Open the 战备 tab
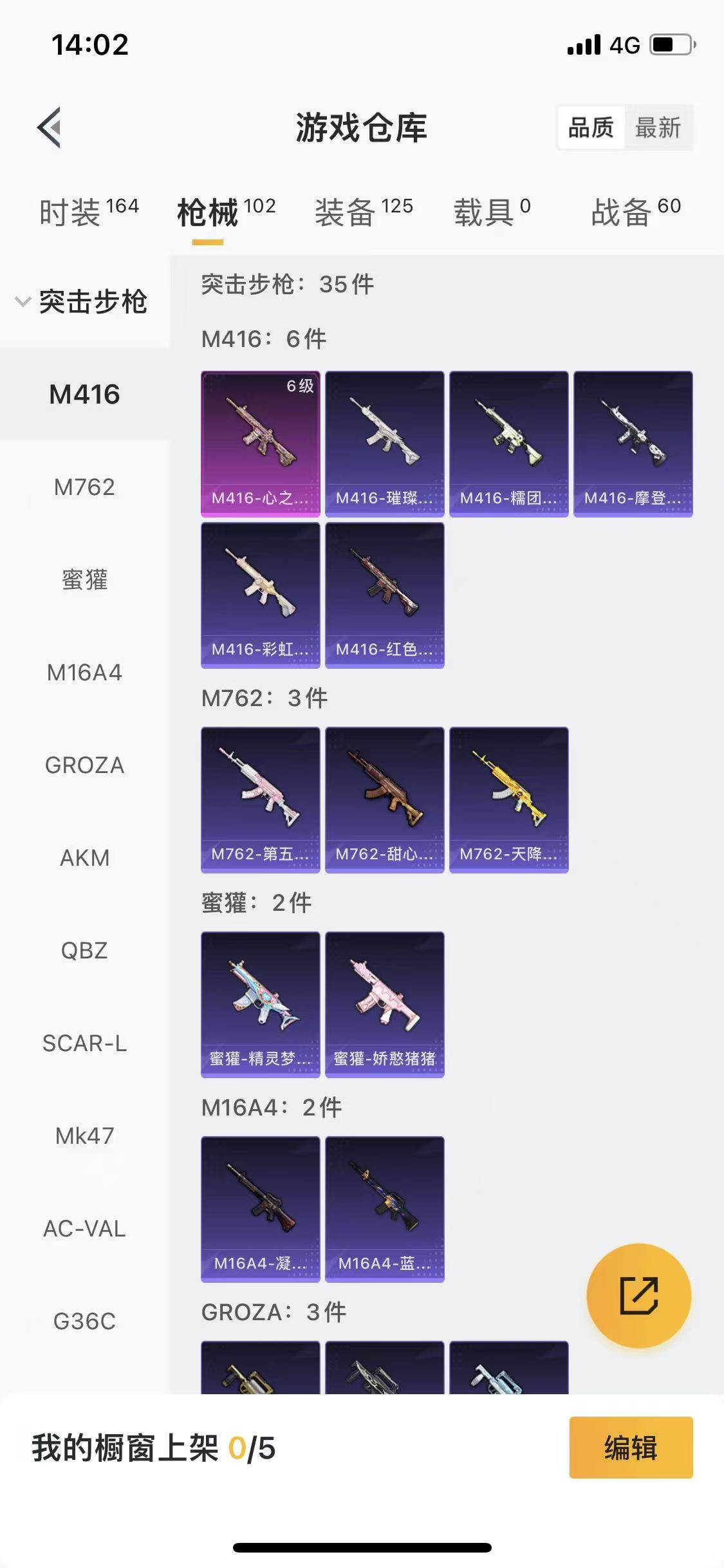This screenshot has width=724, height=1568. [636, 212]
